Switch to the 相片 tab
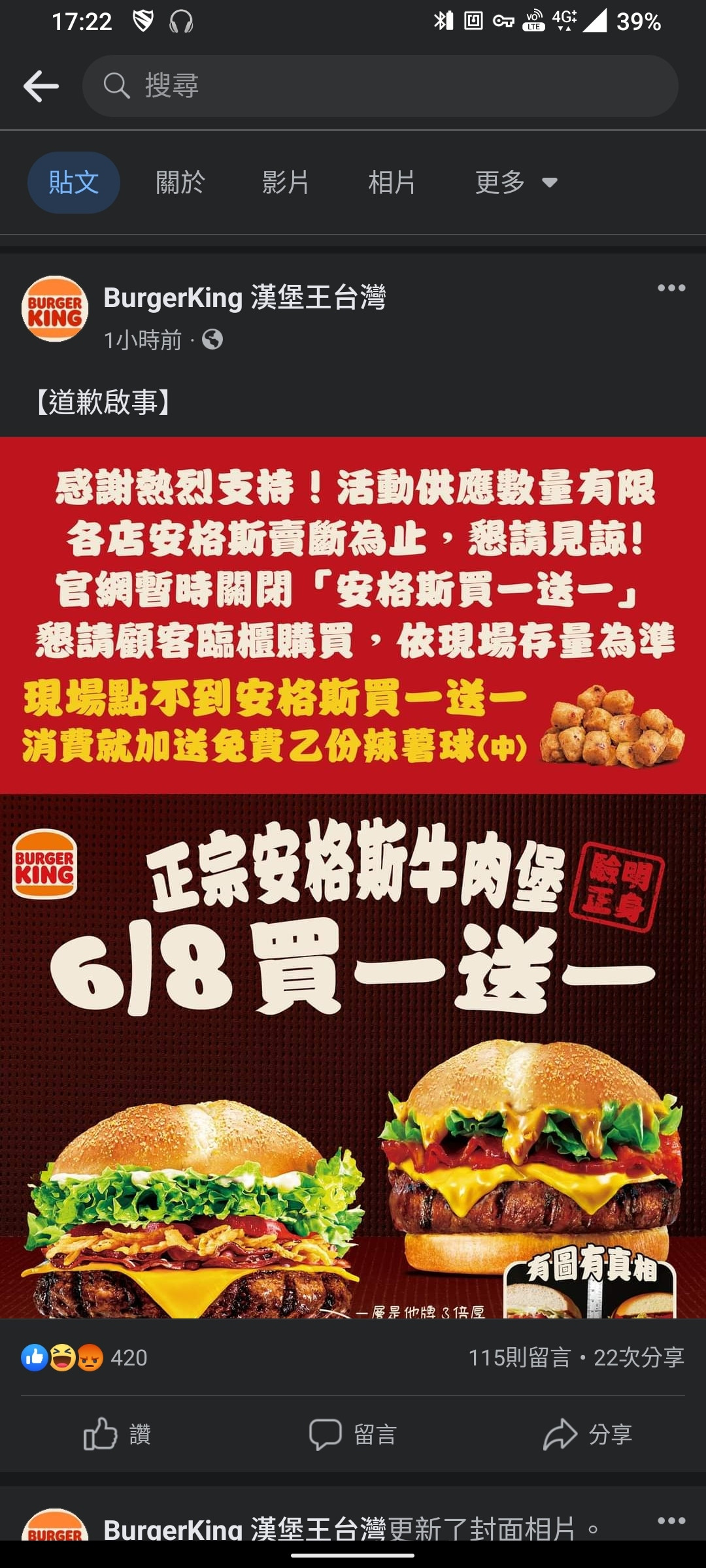 pyautogui.click(x=392, y=182)
